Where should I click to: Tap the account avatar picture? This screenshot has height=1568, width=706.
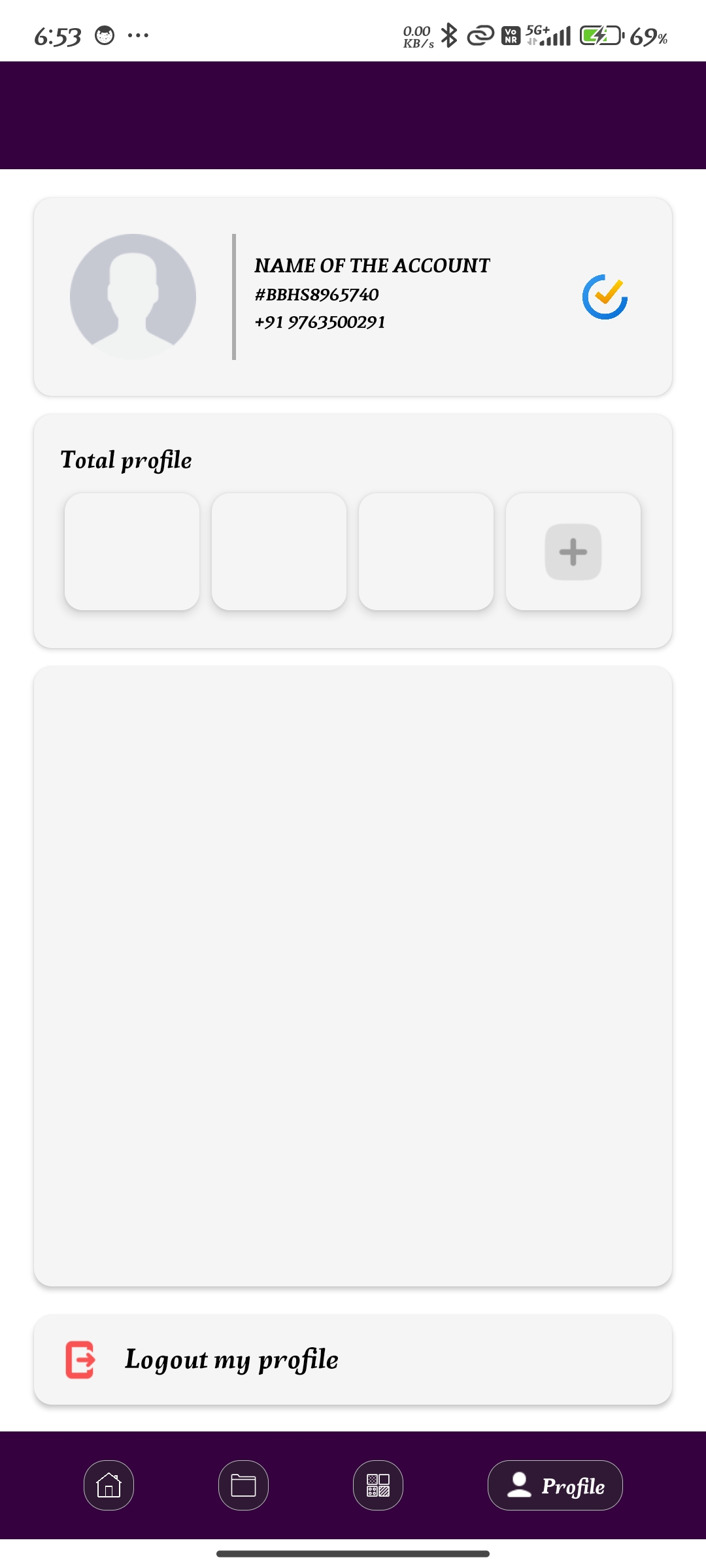click(133, 297)
